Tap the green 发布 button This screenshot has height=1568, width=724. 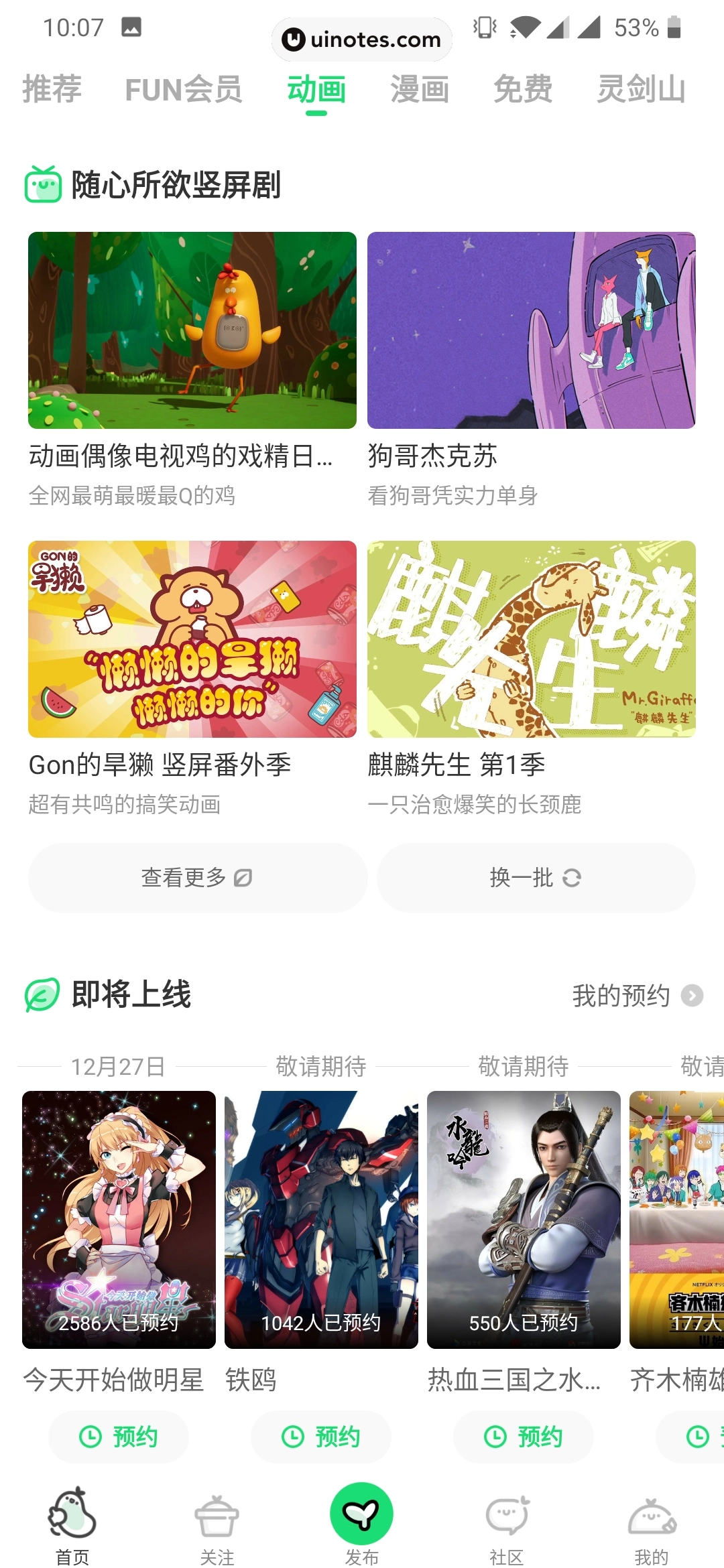click(361, 1516)
